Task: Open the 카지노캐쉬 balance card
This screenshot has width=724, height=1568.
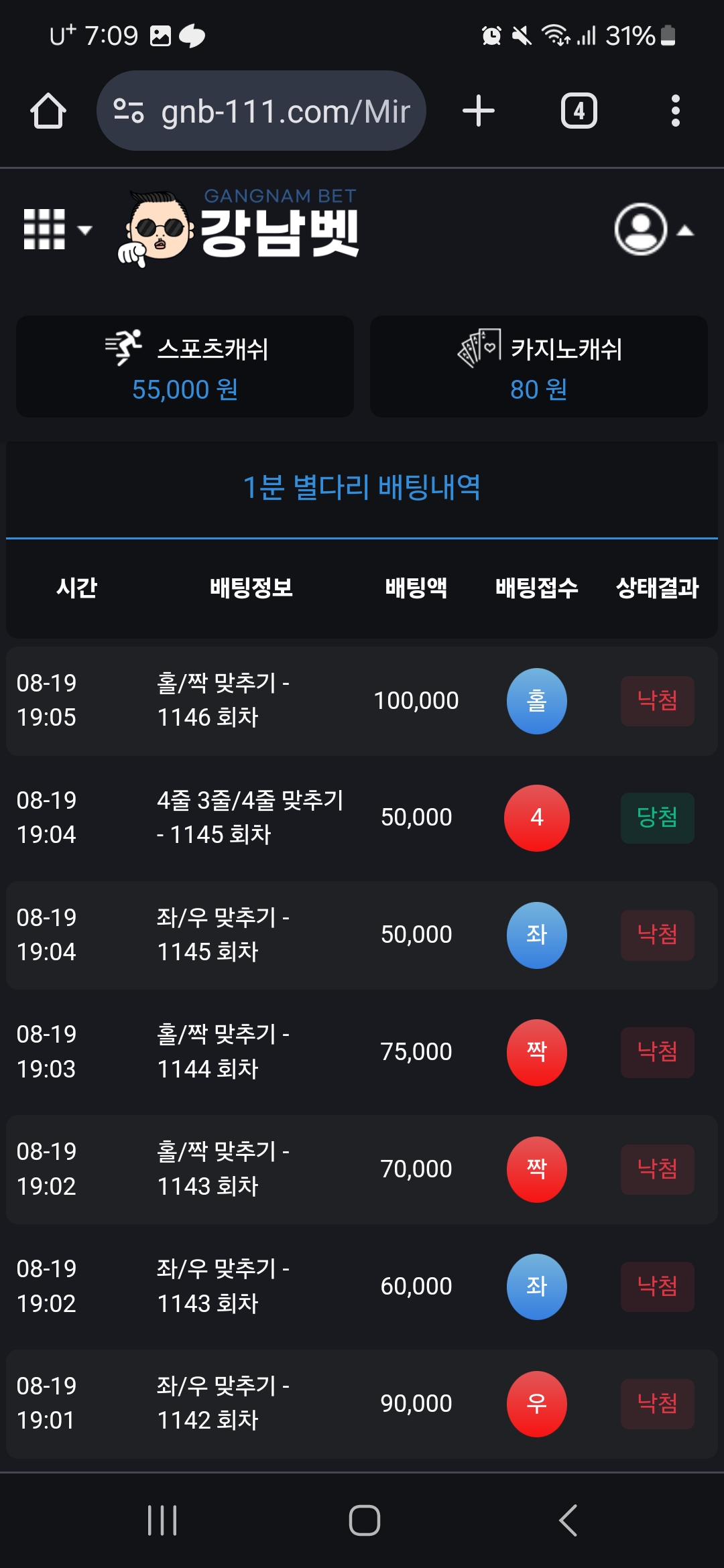Action: click(539, 367)
